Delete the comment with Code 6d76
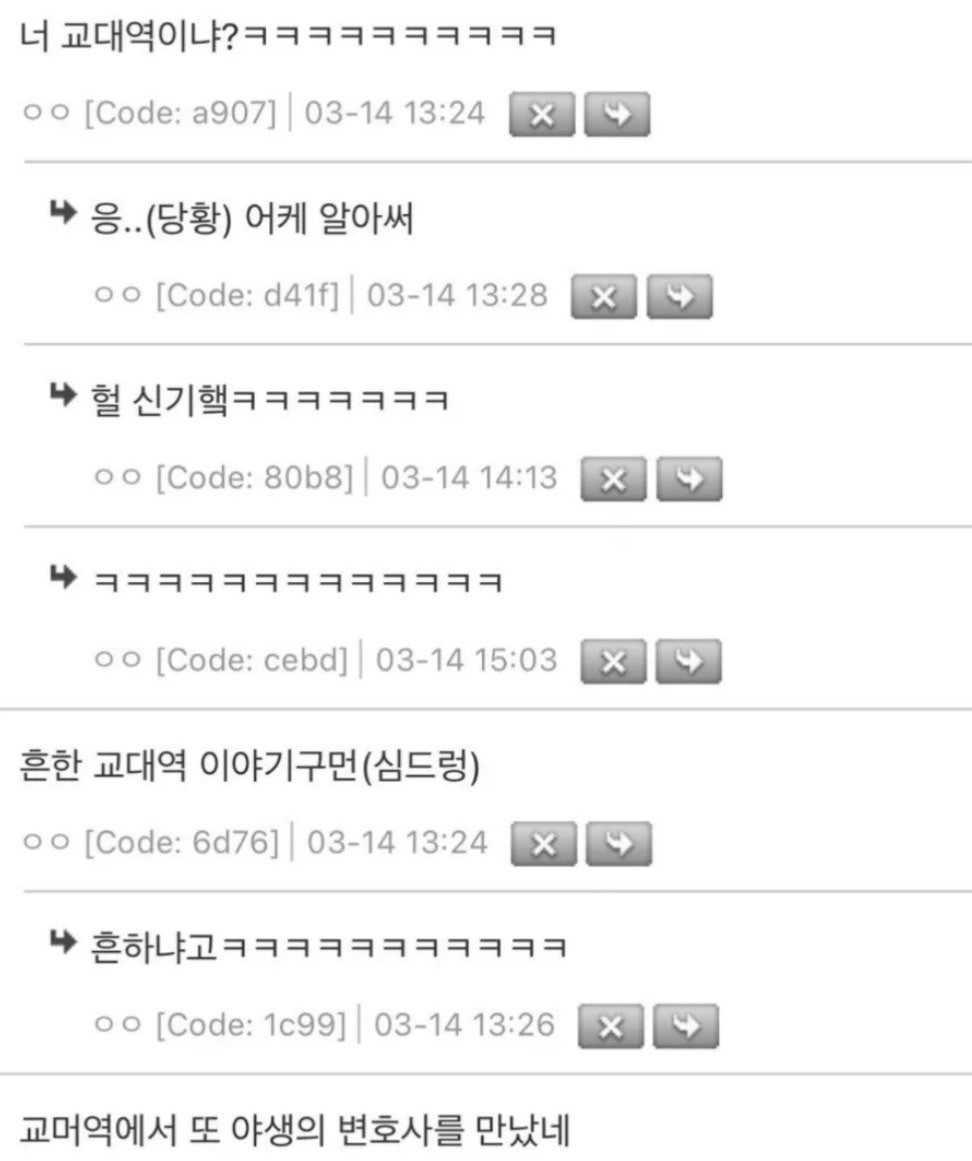Image resolution: width=972 pixels, height=1161 pixels. tap(543, 845)
